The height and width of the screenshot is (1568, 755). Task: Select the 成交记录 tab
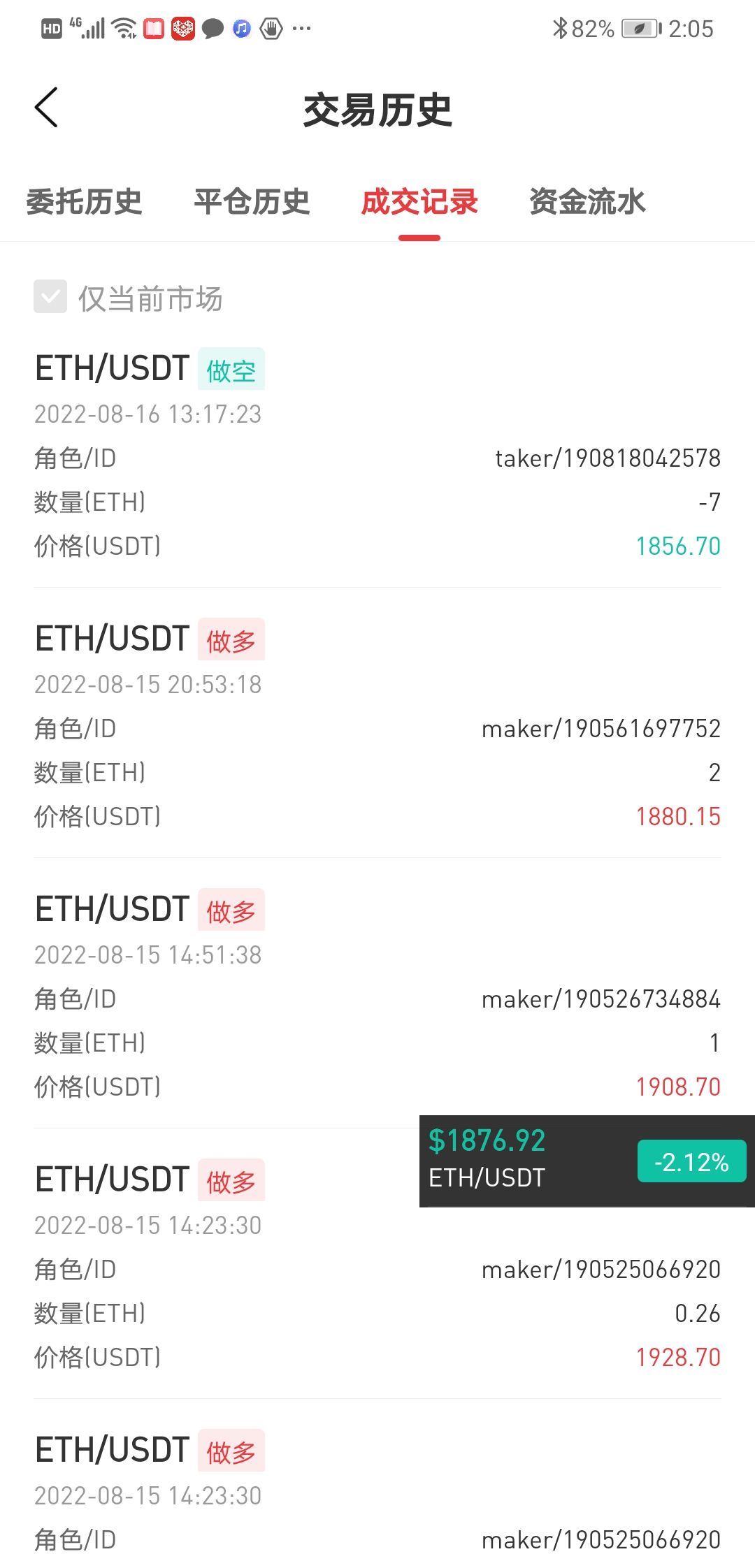coord(419,202)
